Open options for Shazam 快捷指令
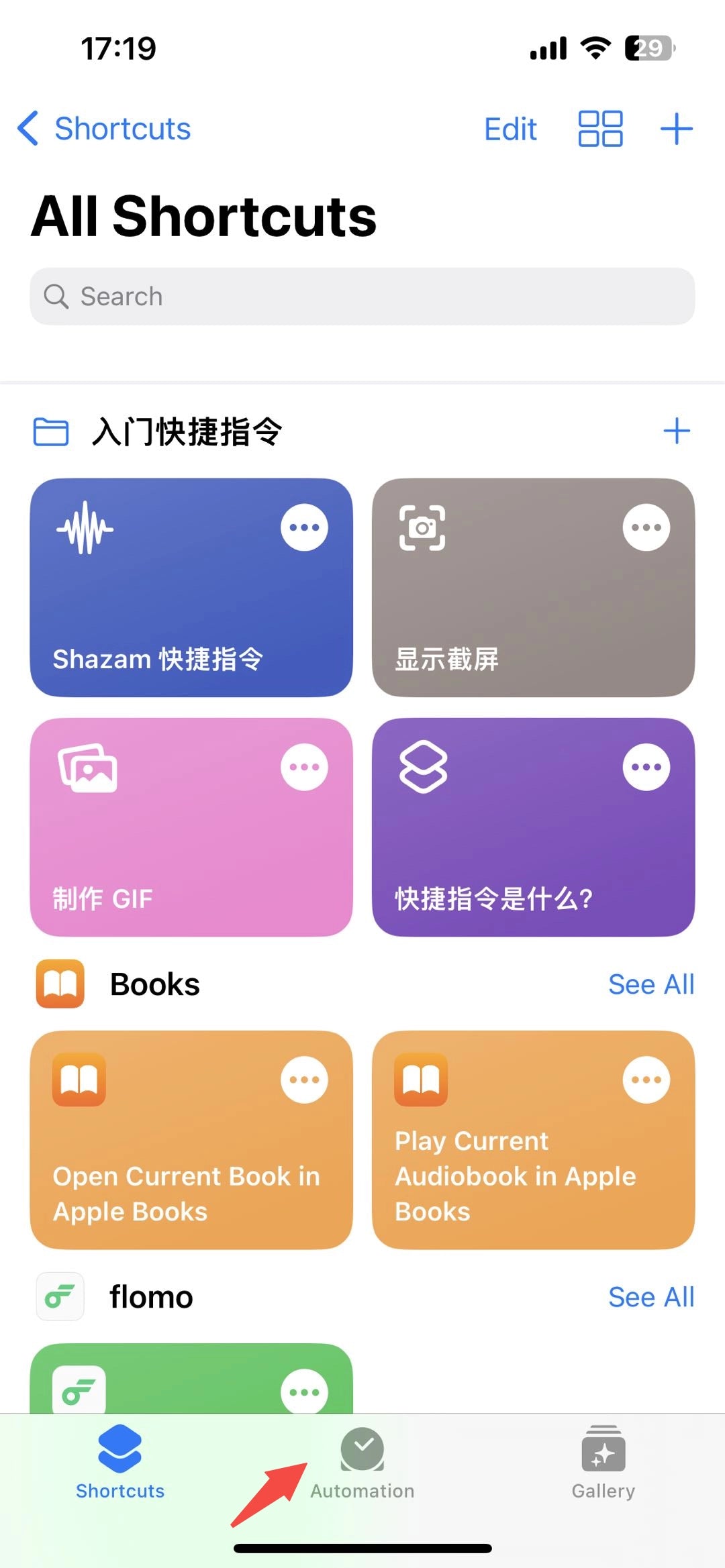725x1568 pixels. point(304,527)
